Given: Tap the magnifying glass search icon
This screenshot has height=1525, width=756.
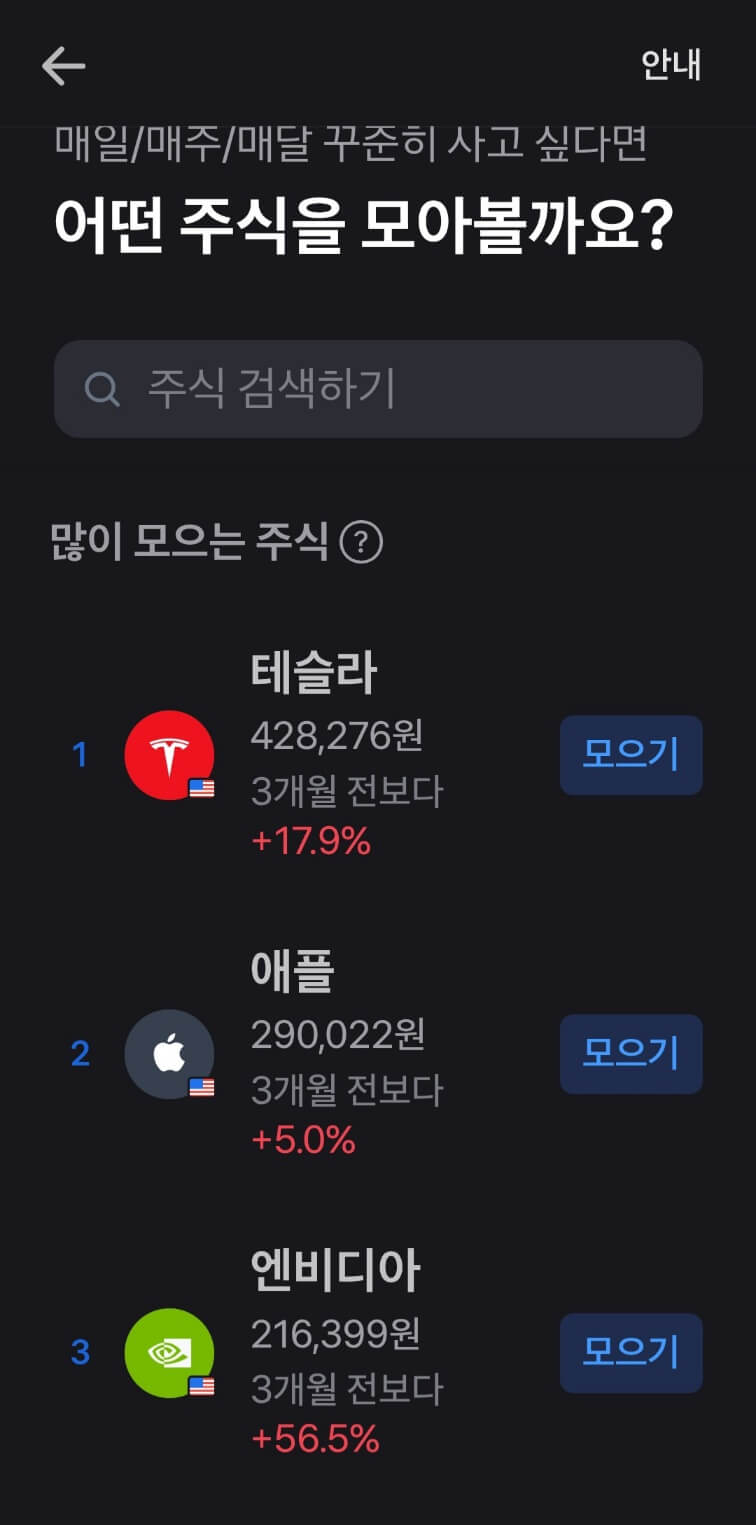Looking at the screenshot, I should [x=103, y=389].
